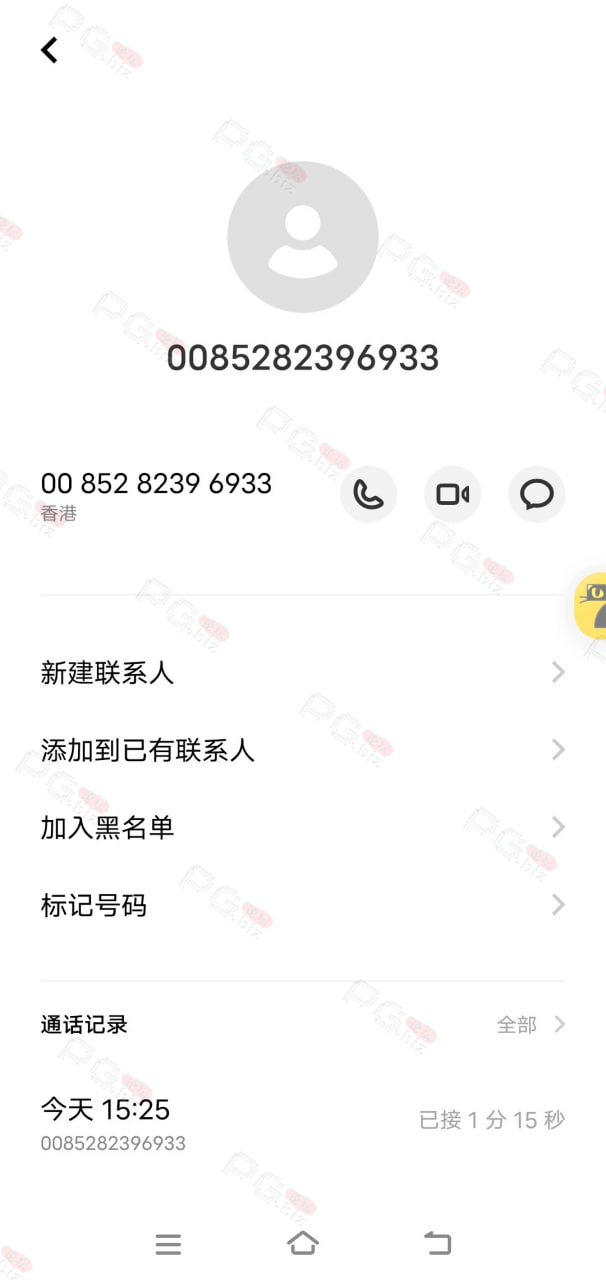Viewport: 606px width, 1280px height.
Task: Open the system recent apps menu button
Action: (x=168, y=1244)
